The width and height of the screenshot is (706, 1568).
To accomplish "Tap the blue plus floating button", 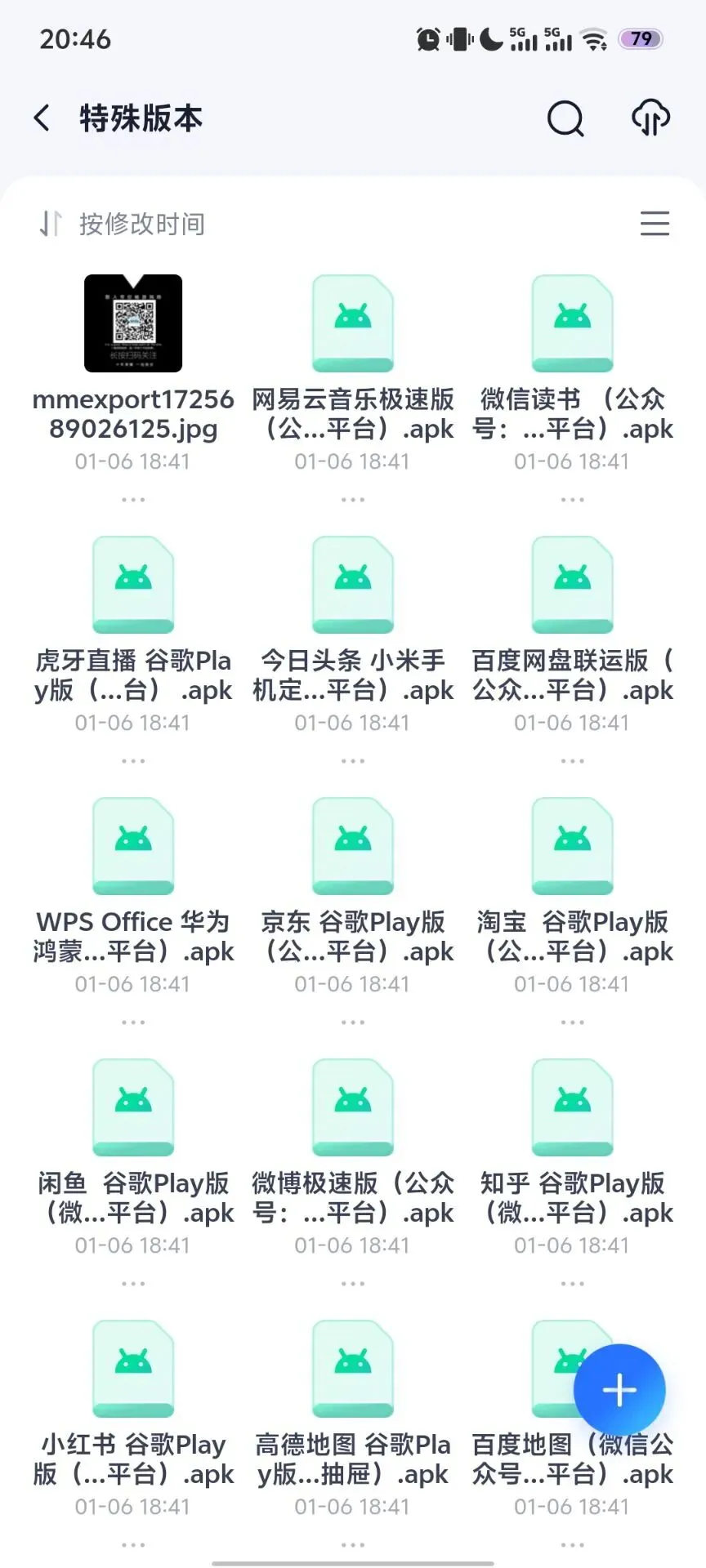I will click(x=619, y=1390).
